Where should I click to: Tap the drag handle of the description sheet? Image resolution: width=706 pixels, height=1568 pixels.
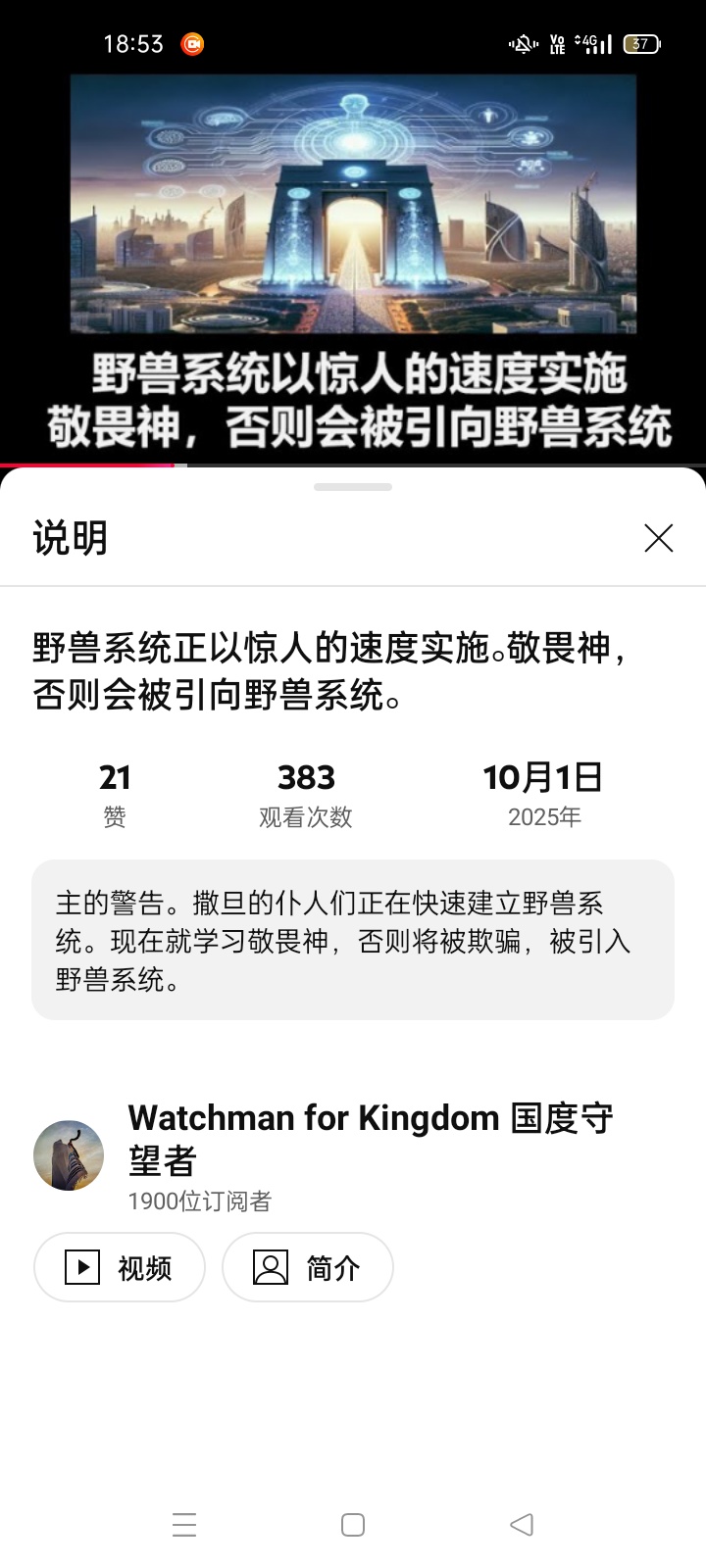pos(353,487)
